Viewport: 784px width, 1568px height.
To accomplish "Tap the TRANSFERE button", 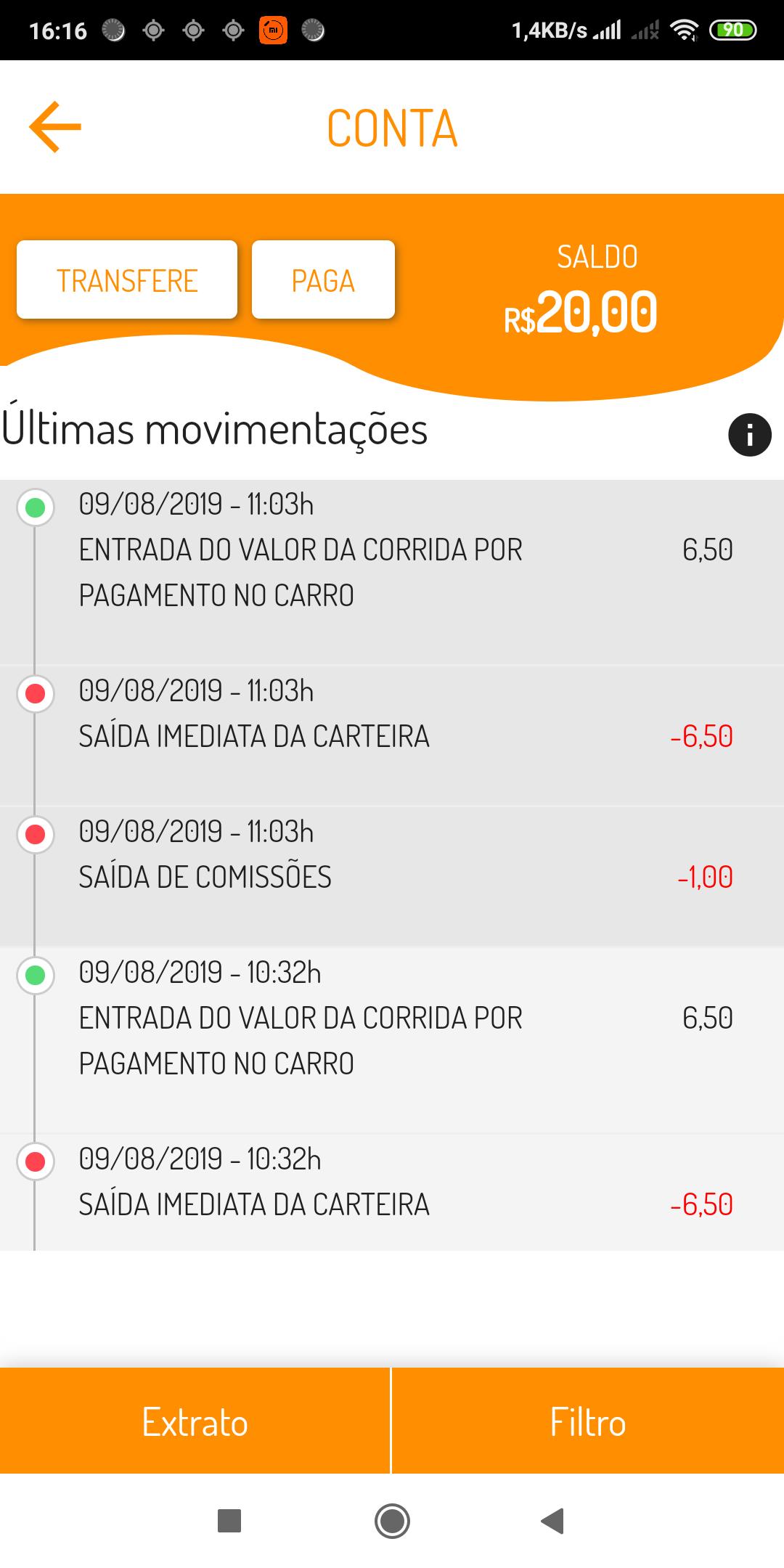I will pos(127,279).
